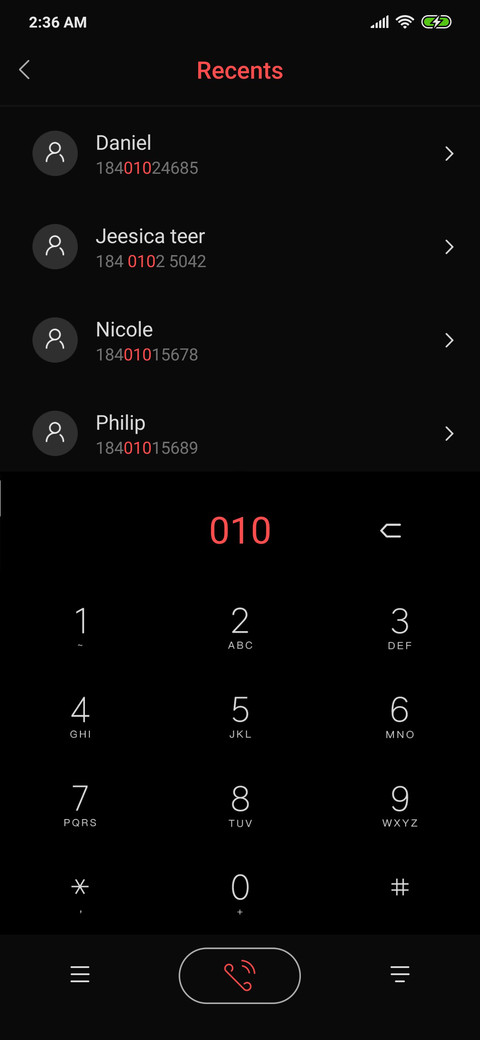This screenshot has width=480, height=1040.
Task: Go back using the top-left arrow
Action: pyautogui.click(x=25, y=70)
